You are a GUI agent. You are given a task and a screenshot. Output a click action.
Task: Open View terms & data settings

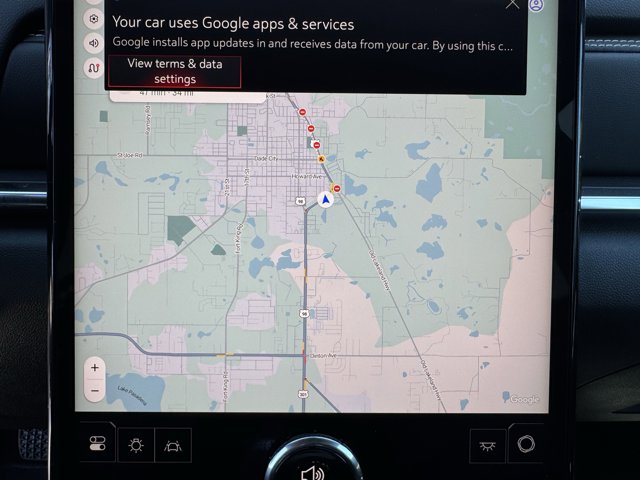click(x=174, y=71)
